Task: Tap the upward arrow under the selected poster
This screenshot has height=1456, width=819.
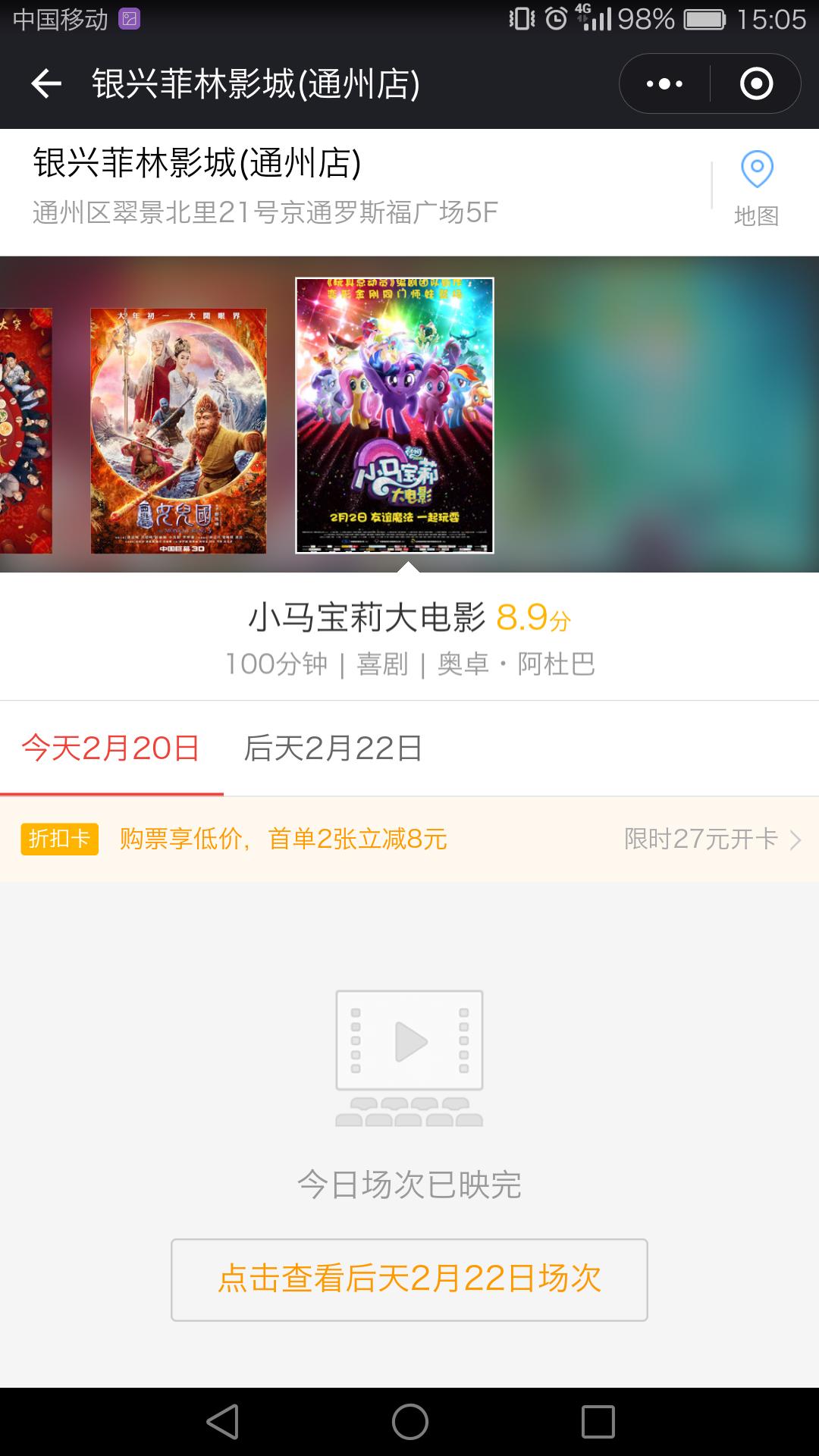Action: [409, 569]
